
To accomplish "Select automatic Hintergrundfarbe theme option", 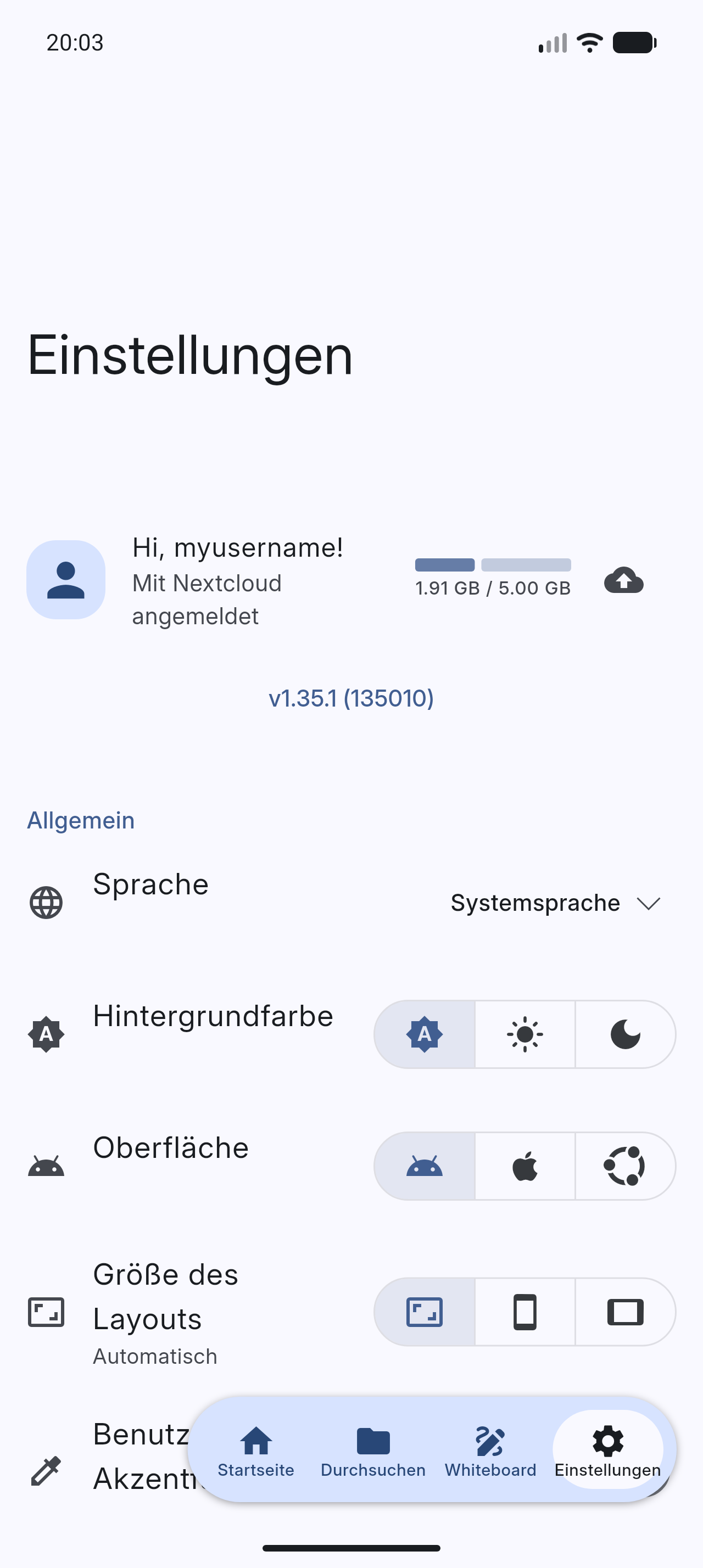I will (x=425, y=1034).
